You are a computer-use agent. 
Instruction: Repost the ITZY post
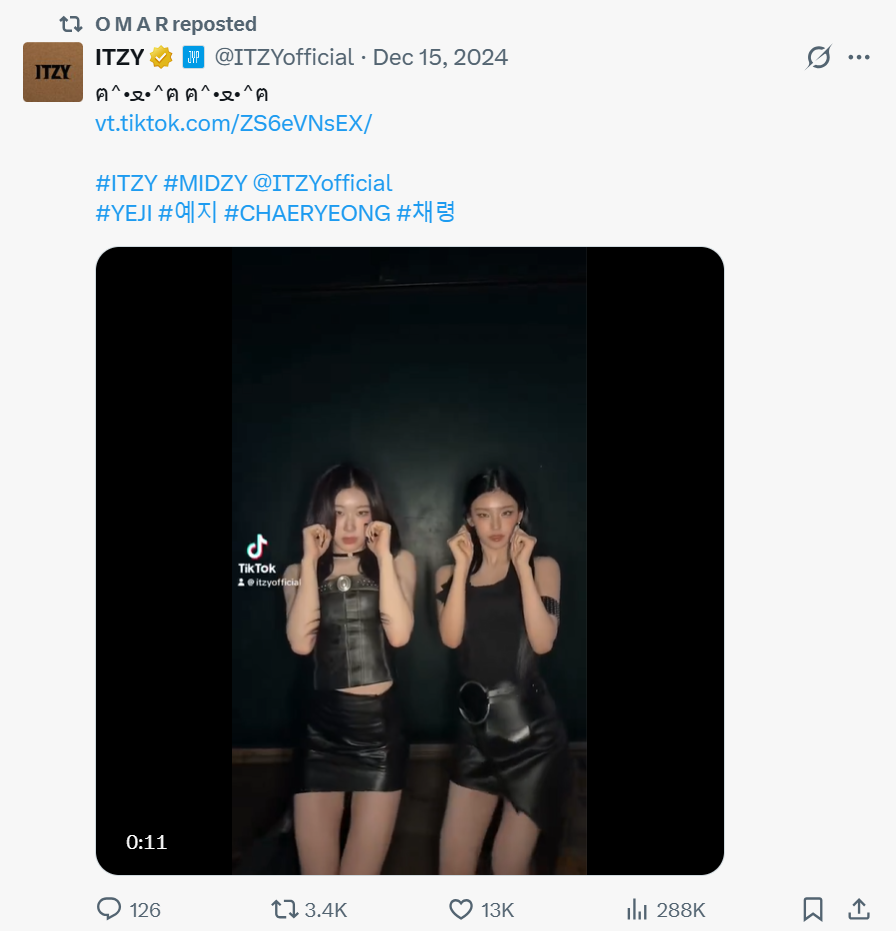pos(285,909)
